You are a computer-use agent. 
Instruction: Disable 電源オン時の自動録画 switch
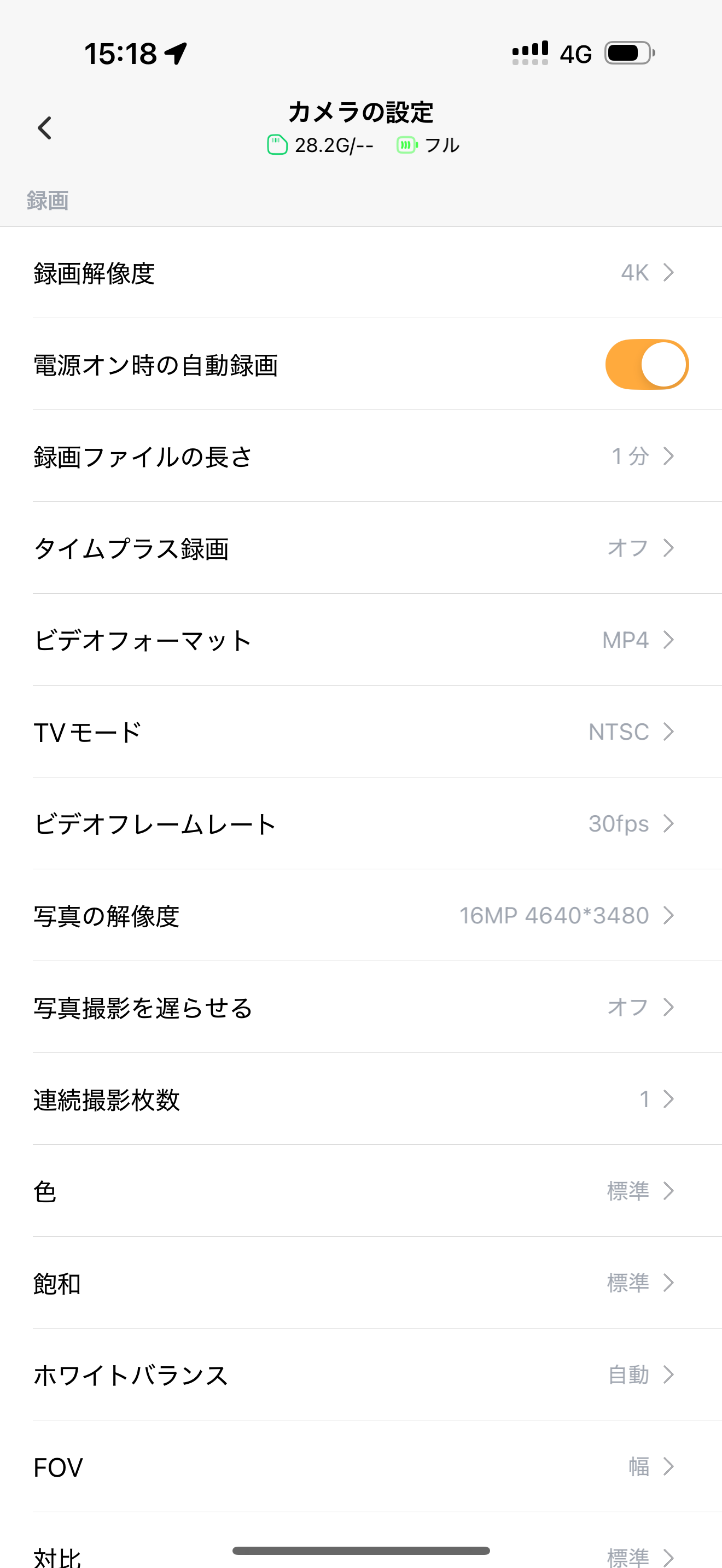point(647,365)
